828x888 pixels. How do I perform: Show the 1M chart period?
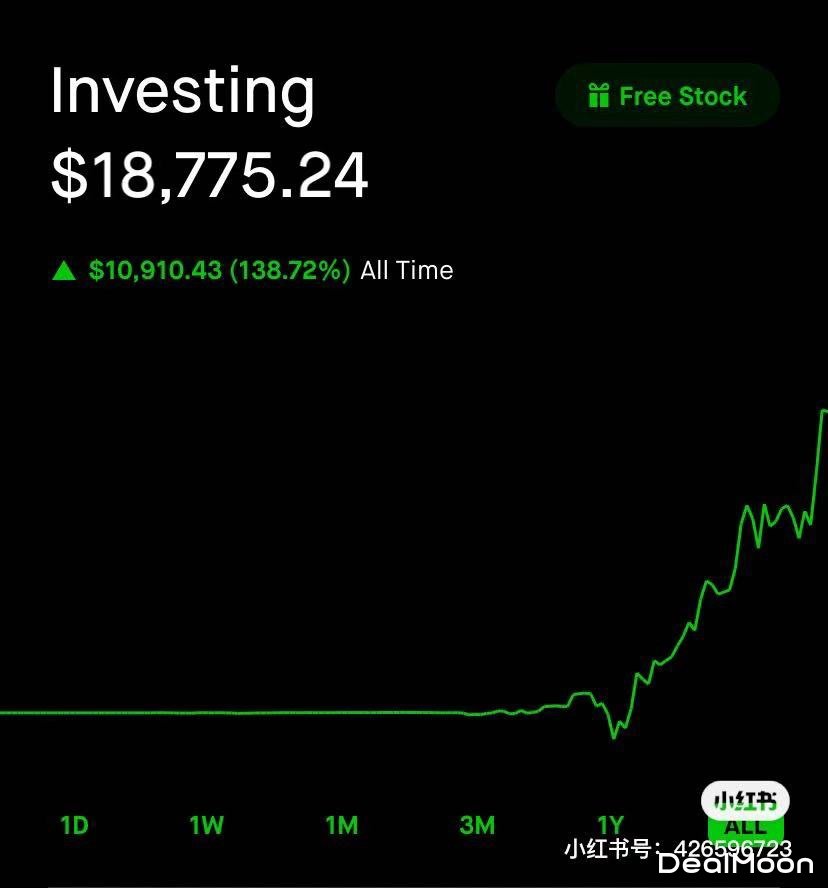pos(341,825)
